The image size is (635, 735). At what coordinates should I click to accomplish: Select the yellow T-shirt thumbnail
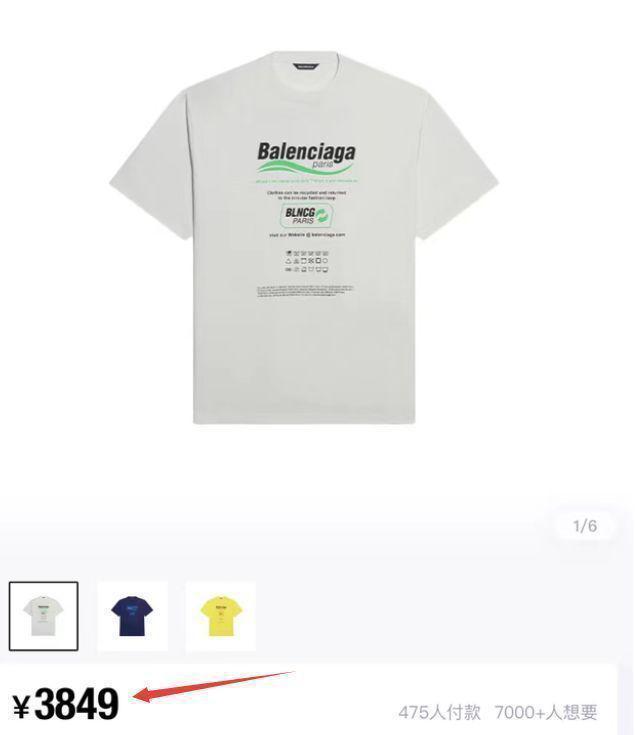(221, 616)
